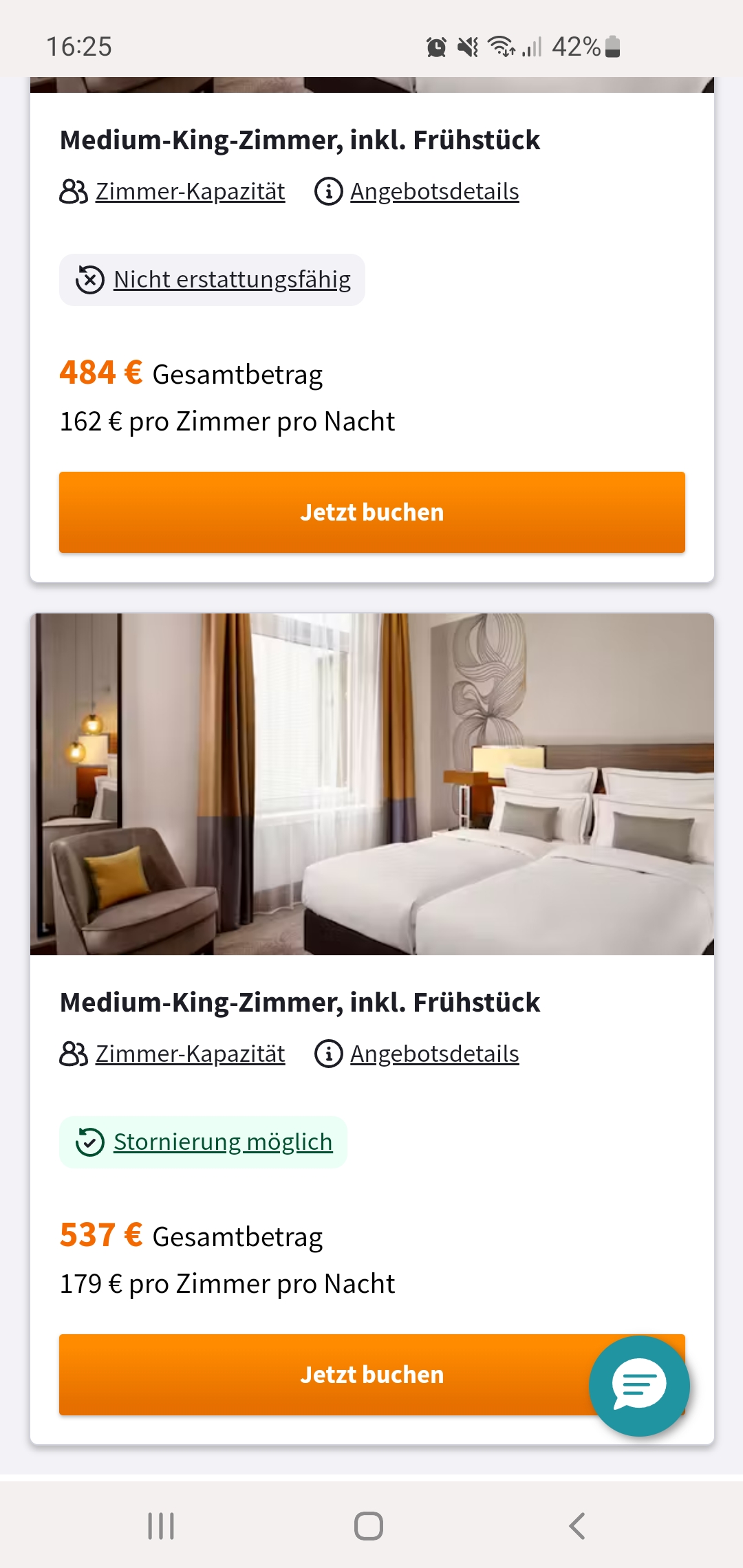The image size is (743, 1568).
Task: Open the chat support bubble
Action: pyautogui.click(x=639, y=1386)
